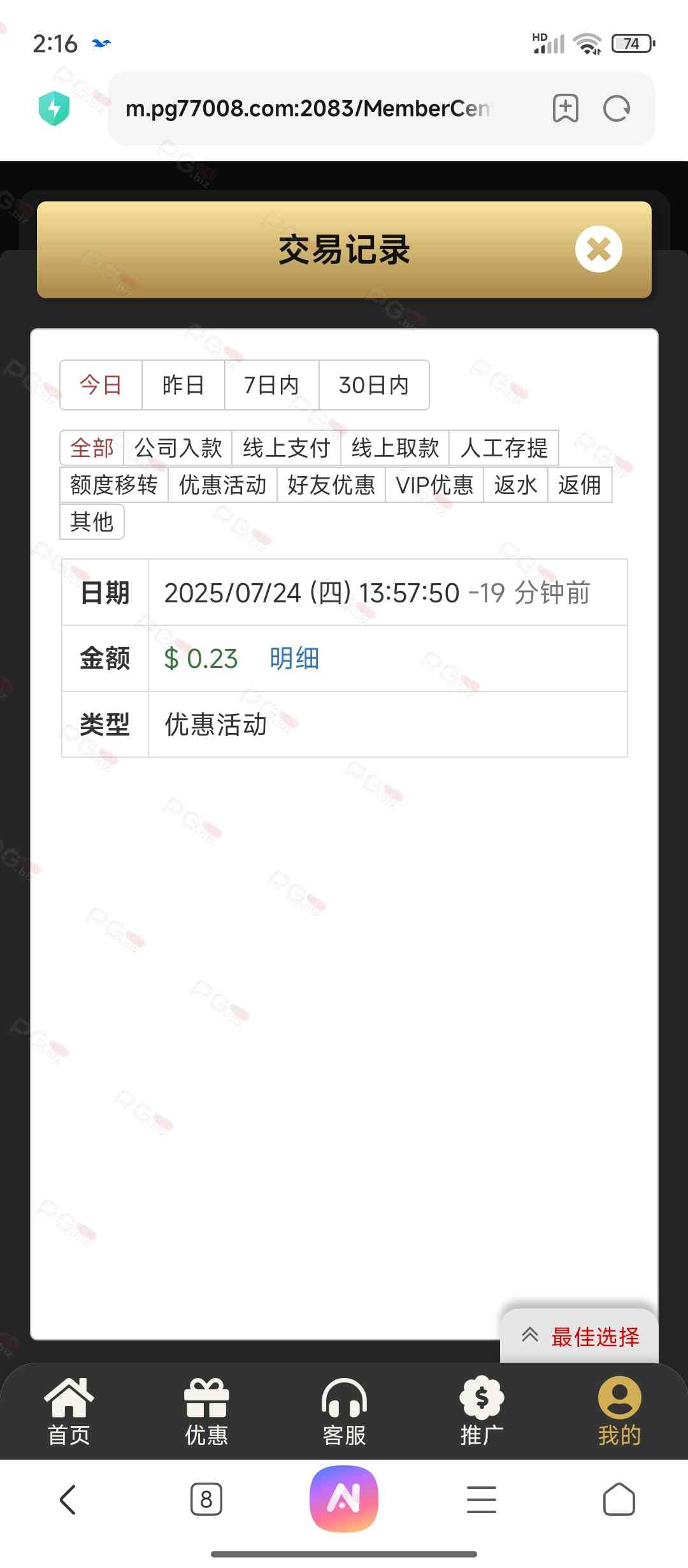Switch to the 昨日 date filter
Viewport: 688px width, 1568px height.
(x=183, y=385)
